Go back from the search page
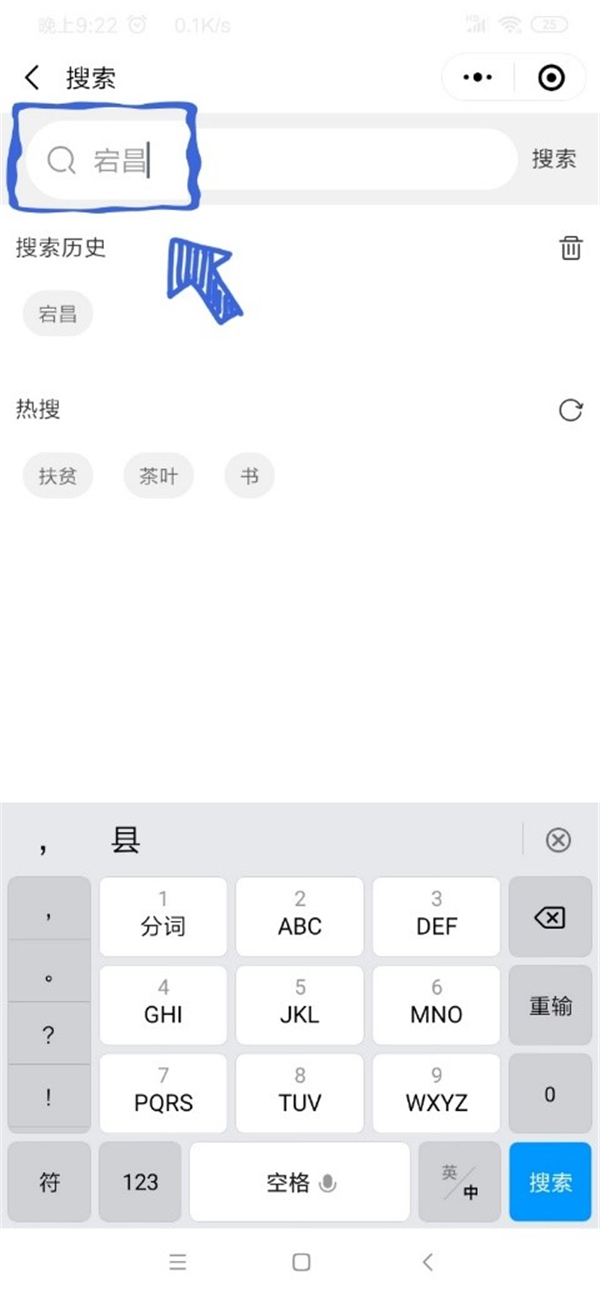Viewport: 600px width, 1300px height. (x=32, y=78)
